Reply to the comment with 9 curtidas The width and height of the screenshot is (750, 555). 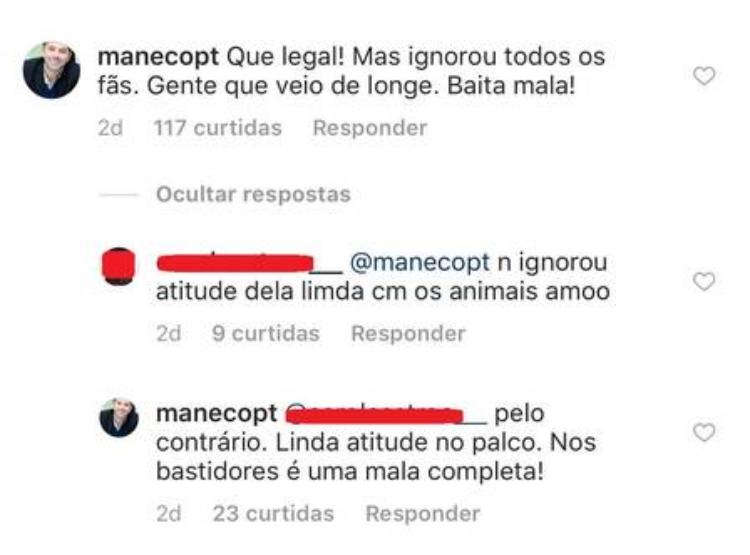tap(408, 333)
